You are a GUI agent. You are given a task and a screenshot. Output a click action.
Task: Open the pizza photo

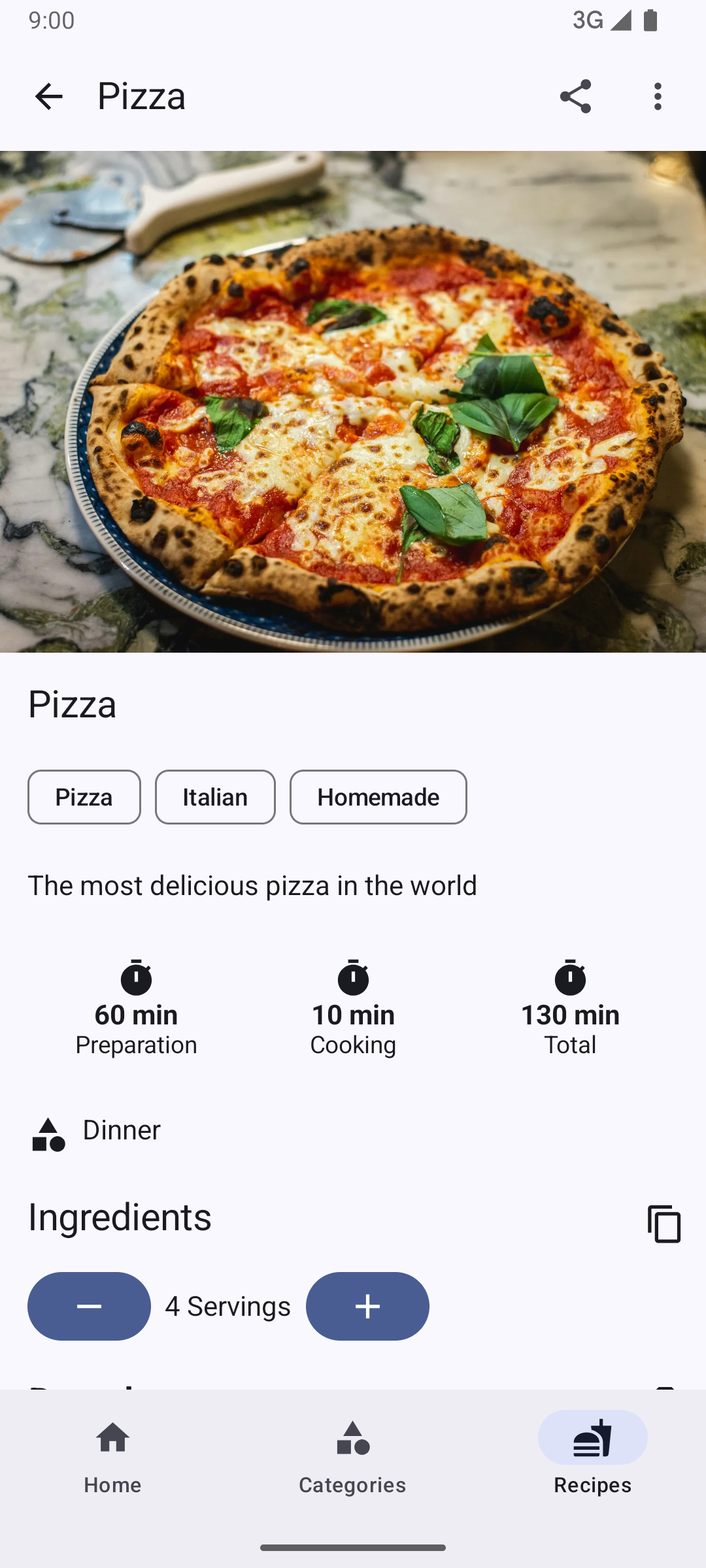353,402
